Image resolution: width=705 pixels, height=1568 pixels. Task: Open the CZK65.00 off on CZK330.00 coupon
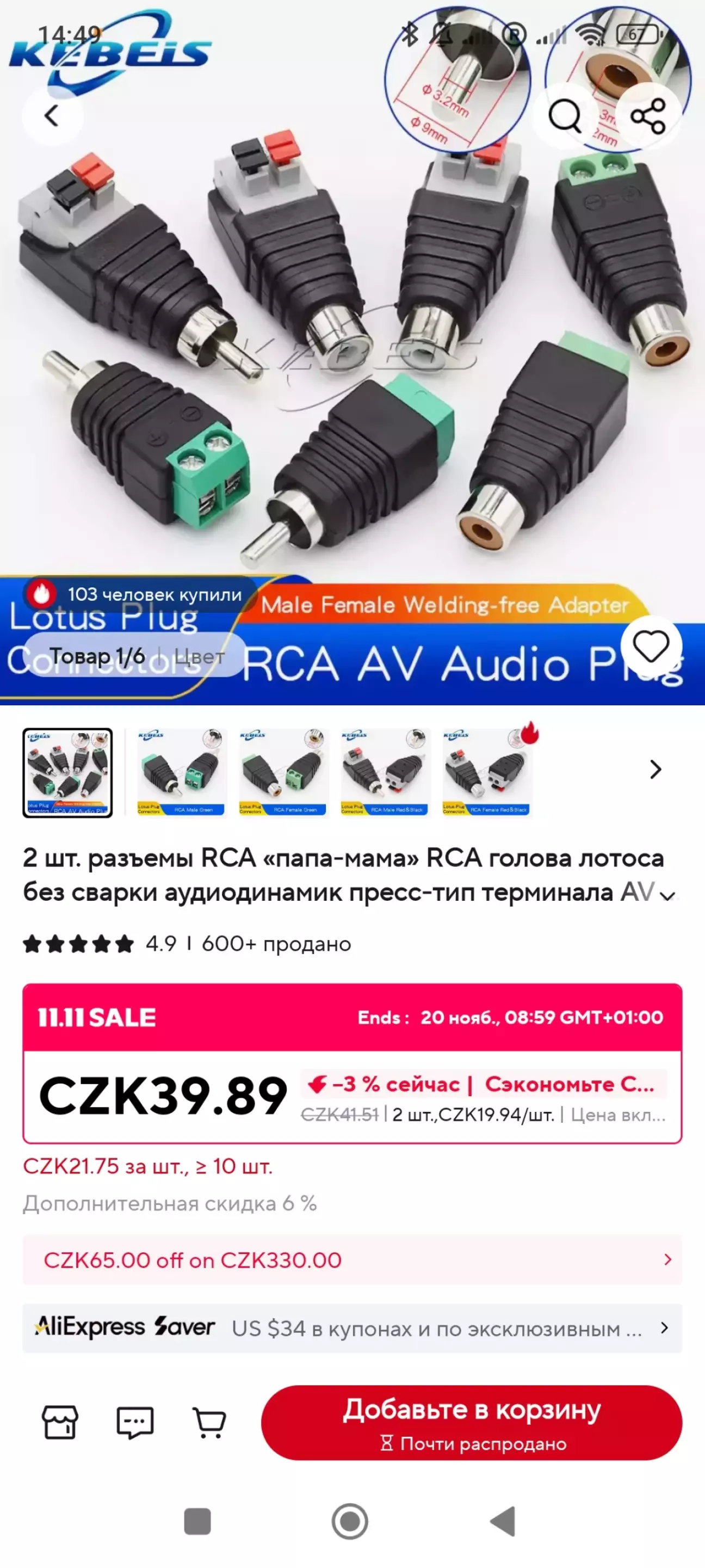352,1259
